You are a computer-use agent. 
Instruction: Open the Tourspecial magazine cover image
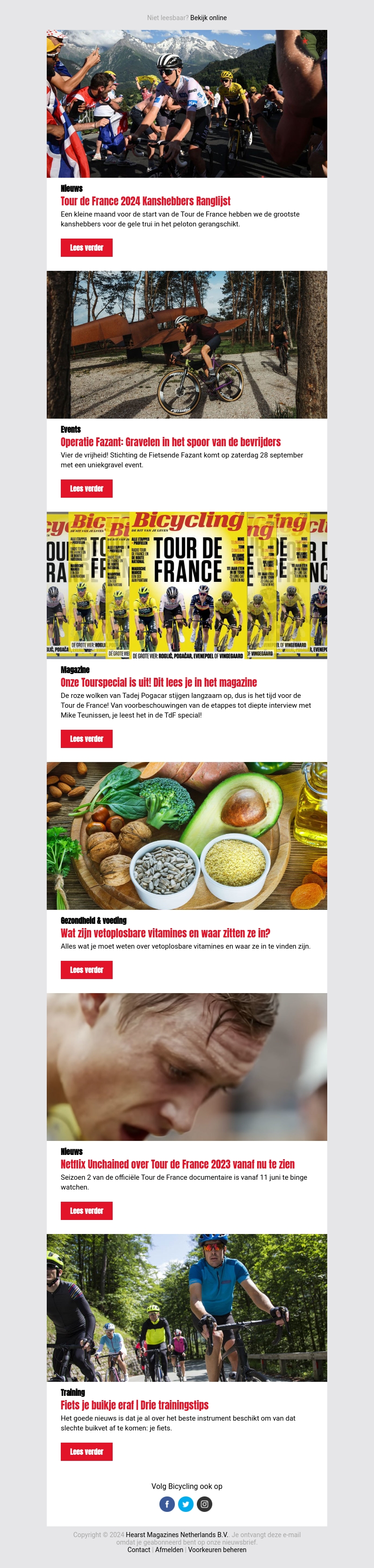click(x=187, y=586)
